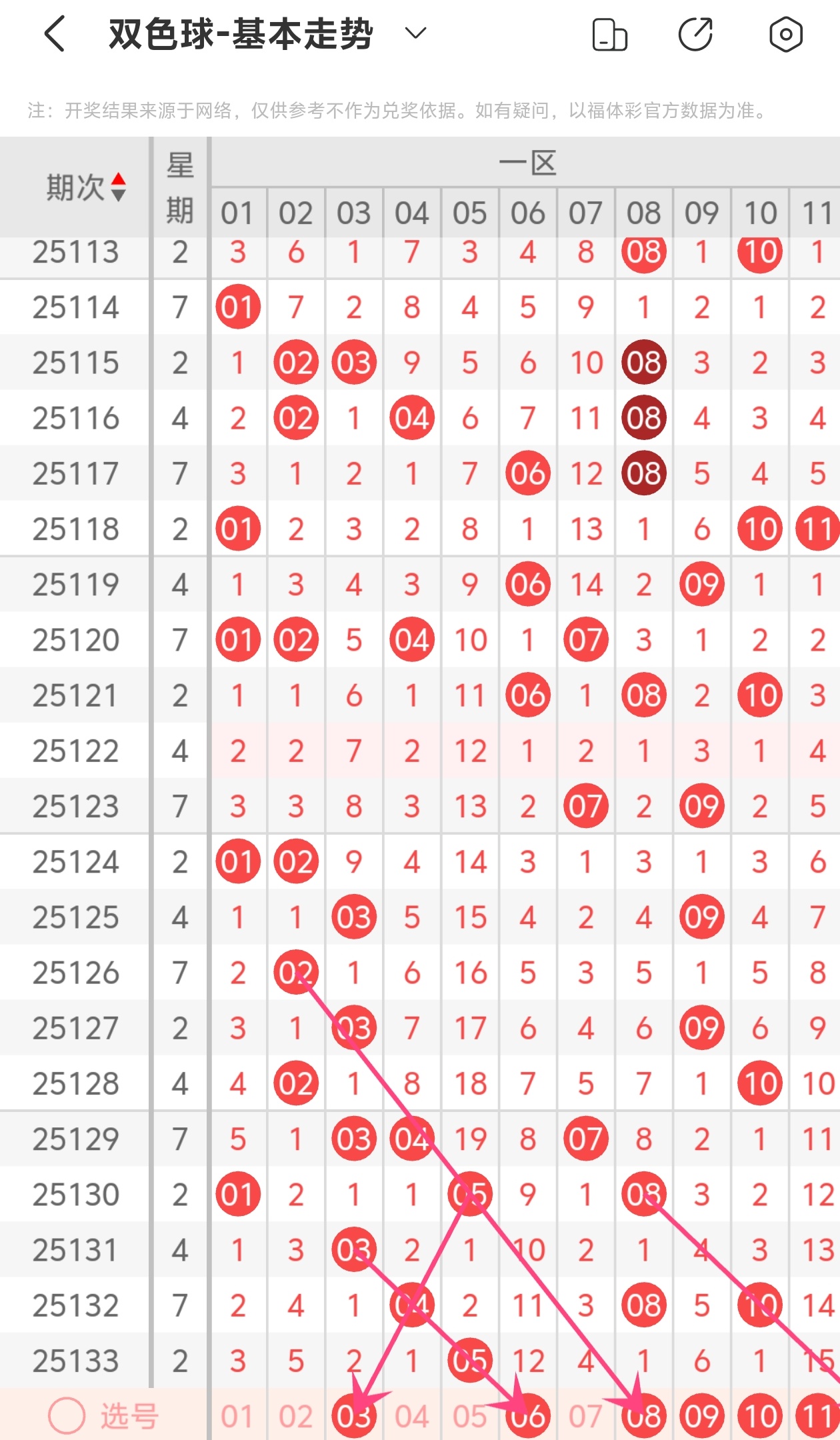Select number 04 in the 选号 row
The image size is (840, 1440).
pyautogui.click(x=411, y=1416)
